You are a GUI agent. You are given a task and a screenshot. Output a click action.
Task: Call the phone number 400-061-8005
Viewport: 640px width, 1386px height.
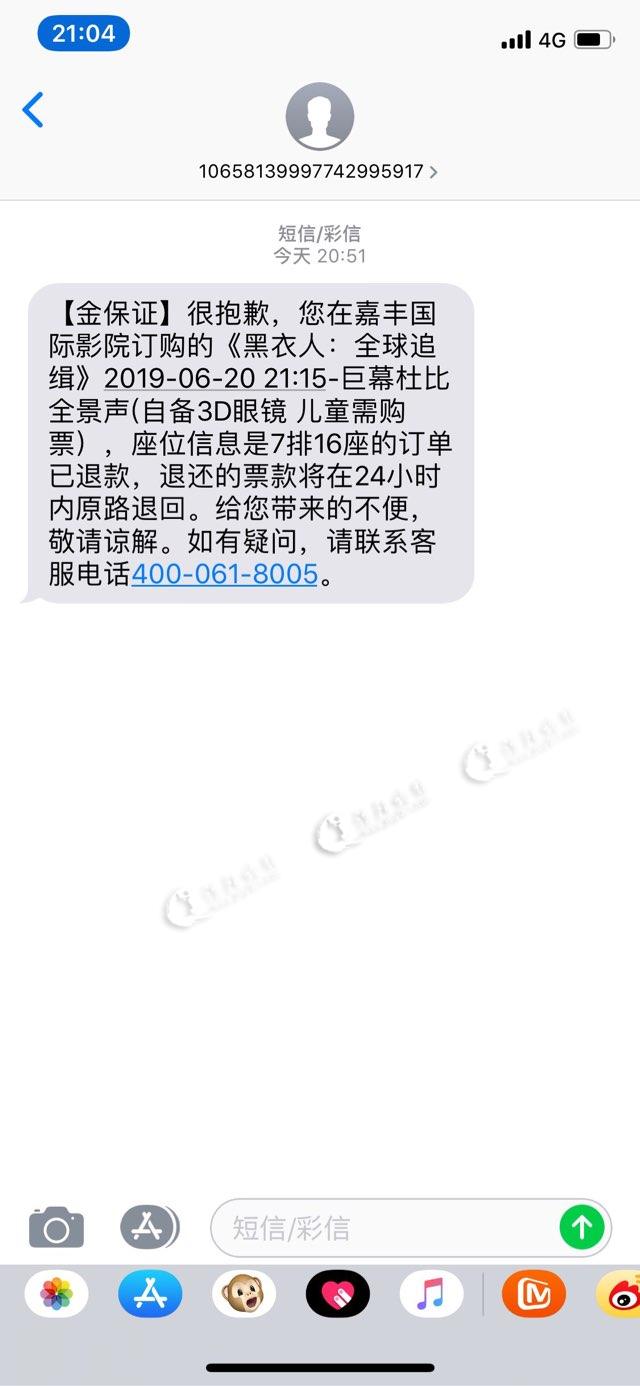coord(225,574)
